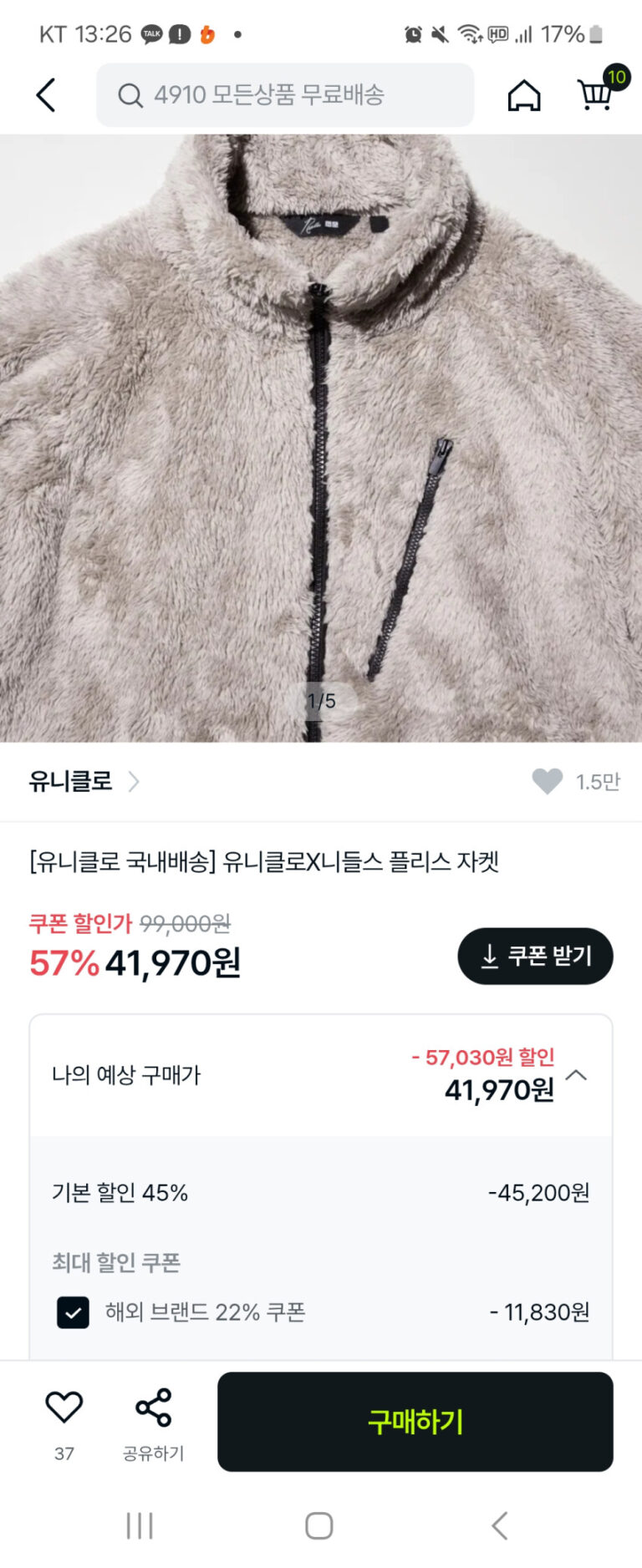
Task: Go to the home screen icon
Action: pos(524,95)
